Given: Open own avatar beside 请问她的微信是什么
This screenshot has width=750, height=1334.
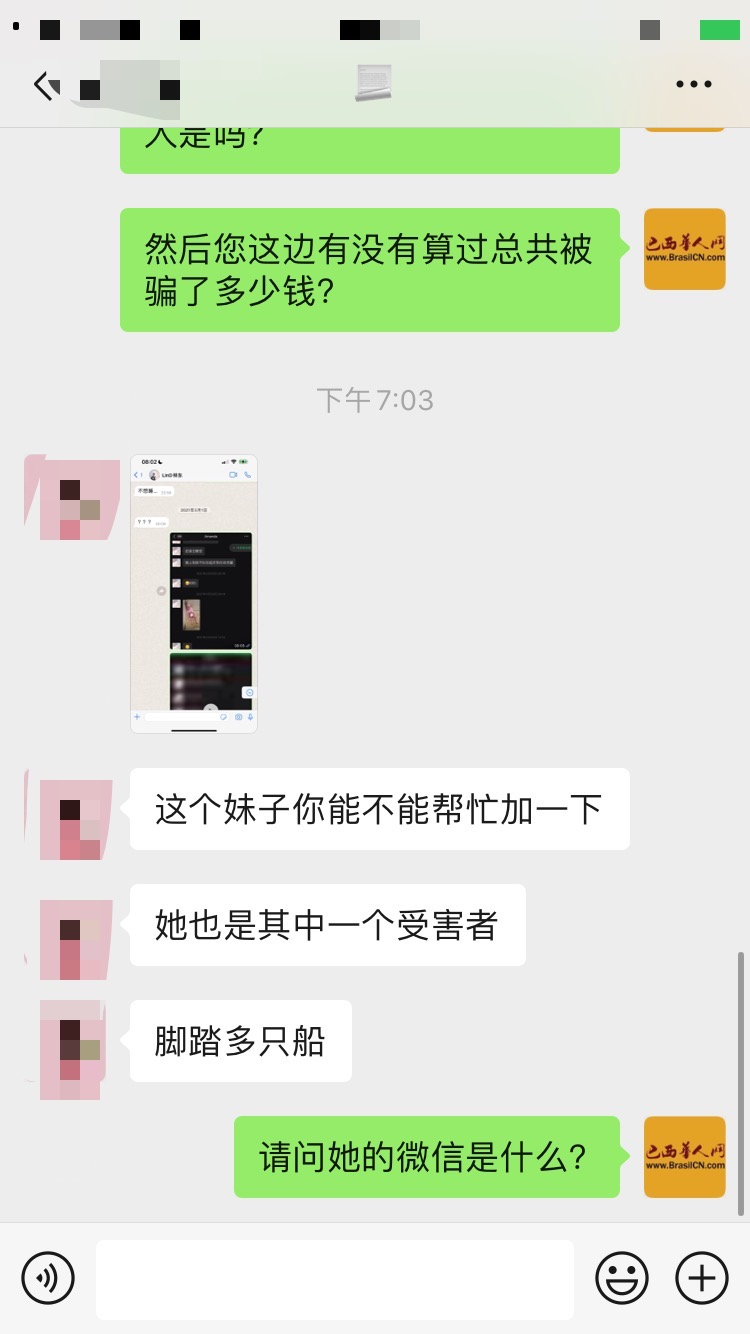Looking at the screenshot, I should click(x=684, y=1157).
